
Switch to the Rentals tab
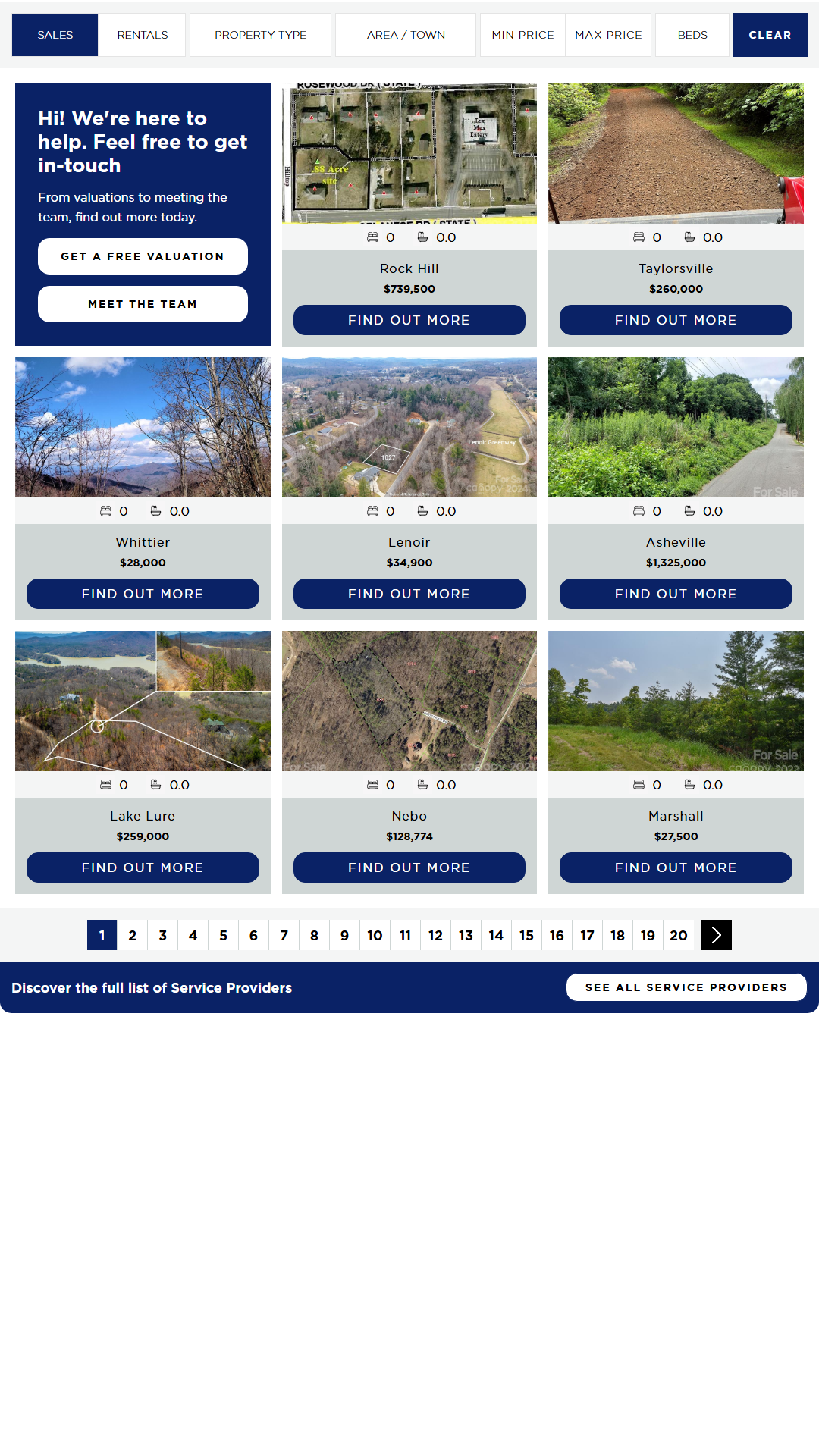(x=143, y=35)
